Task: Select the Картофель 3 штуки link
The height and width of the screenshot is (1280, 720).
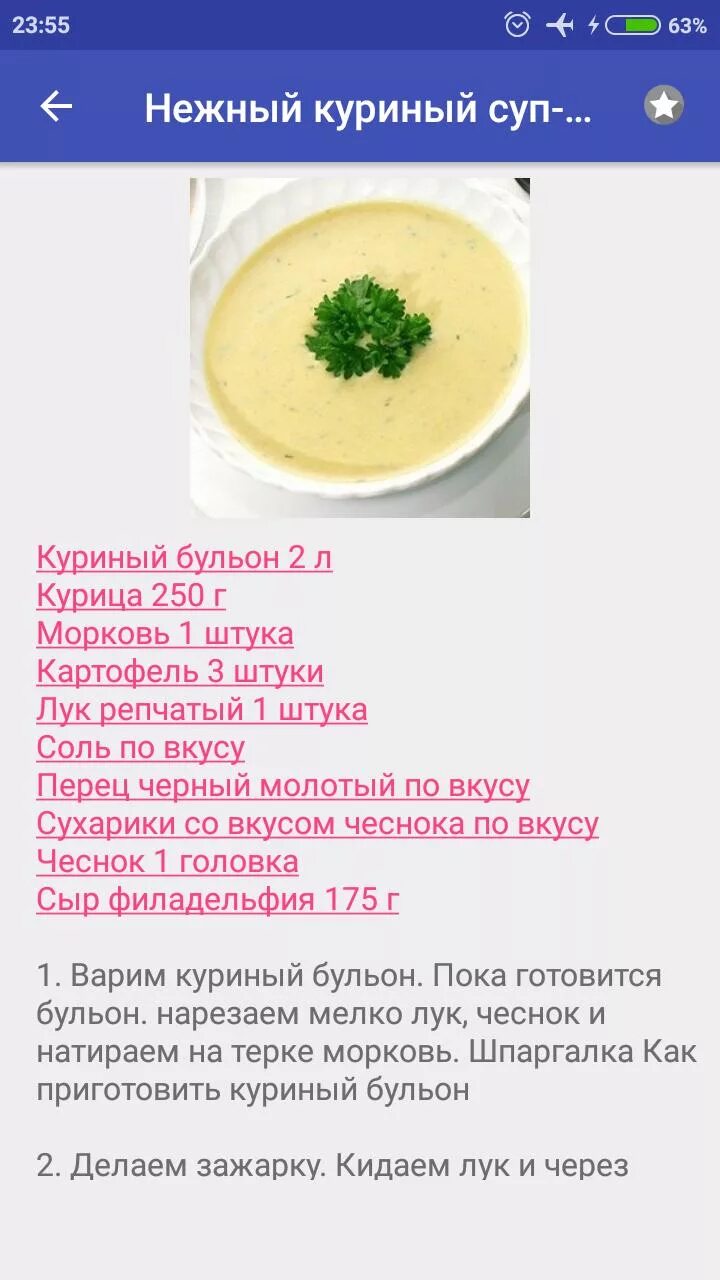Action: click(x=180, y=672)
